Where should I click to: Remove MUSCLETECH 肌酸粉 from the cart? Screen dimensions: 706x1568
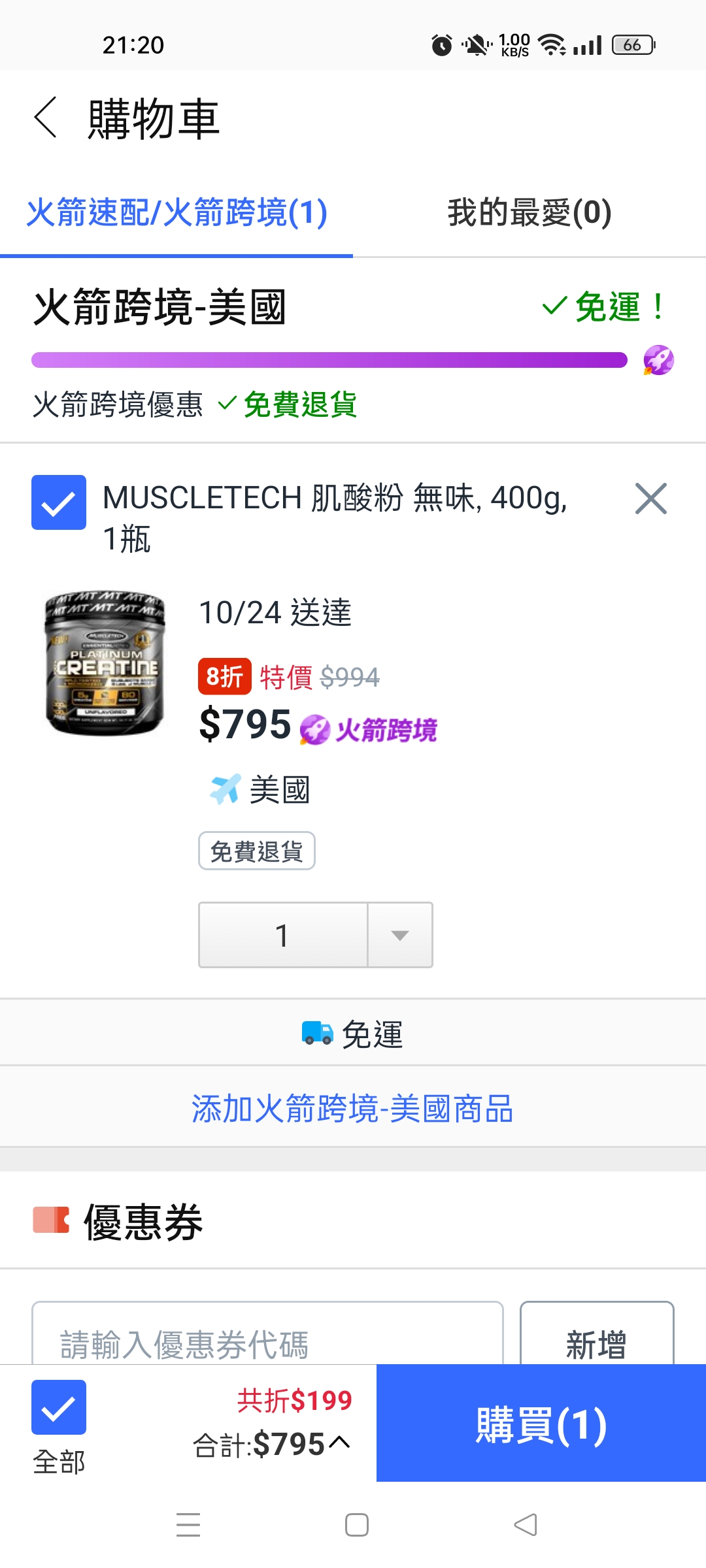pyautogui.click(x=650, y=499)
